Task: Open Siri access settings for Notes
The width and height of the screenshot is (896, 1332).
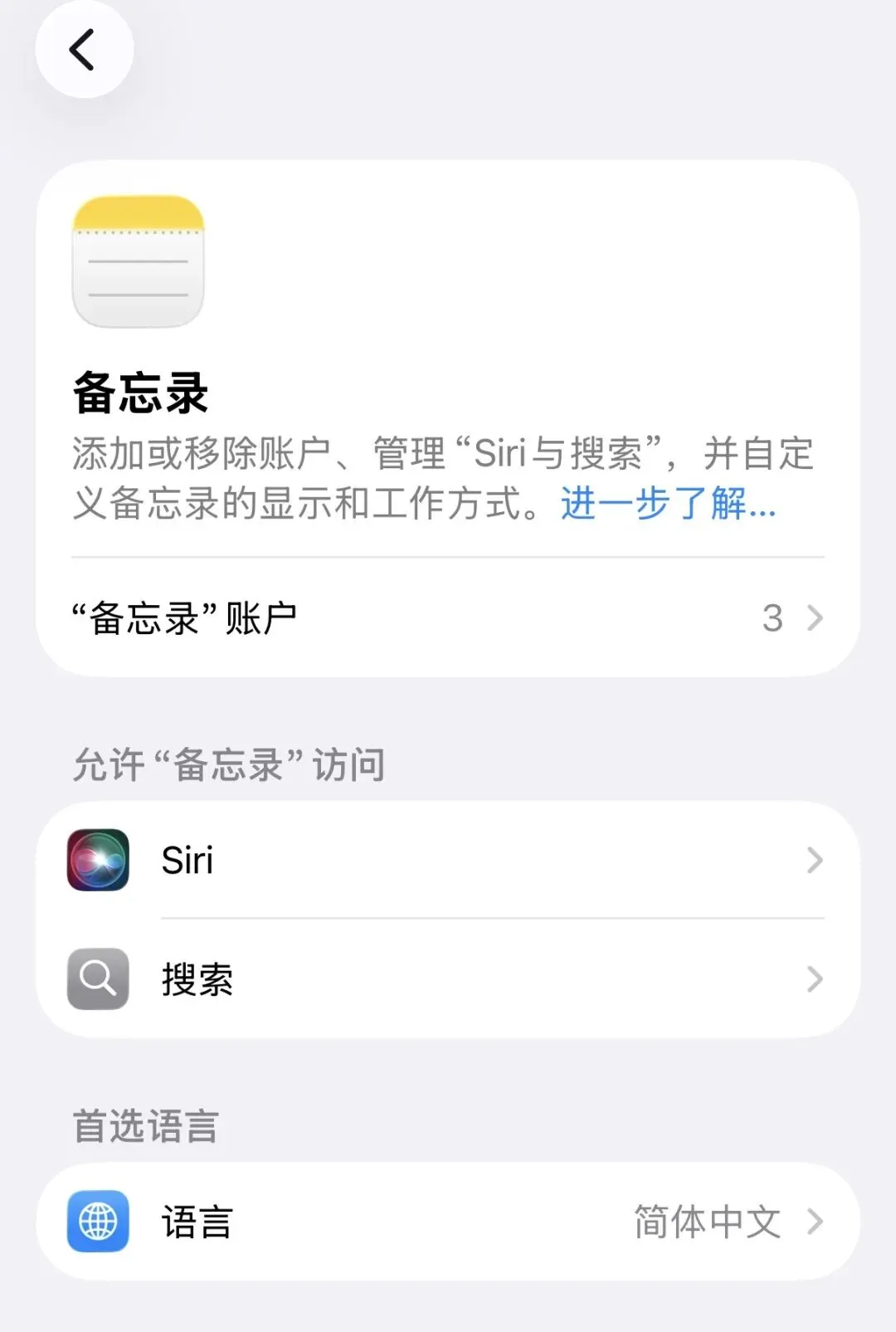Action: tap(448, 860)
